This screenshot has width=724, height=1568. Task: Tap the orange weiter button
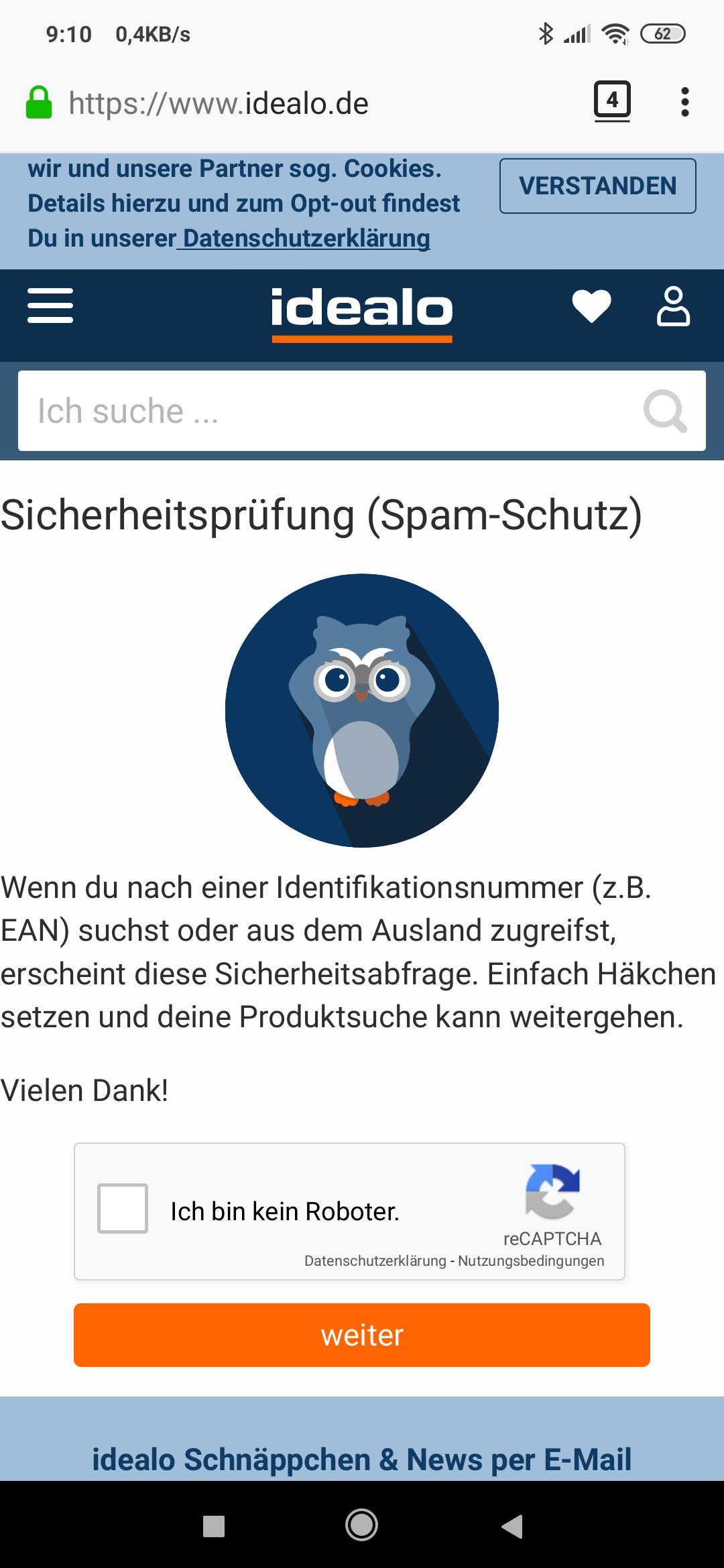point(362,1335)
